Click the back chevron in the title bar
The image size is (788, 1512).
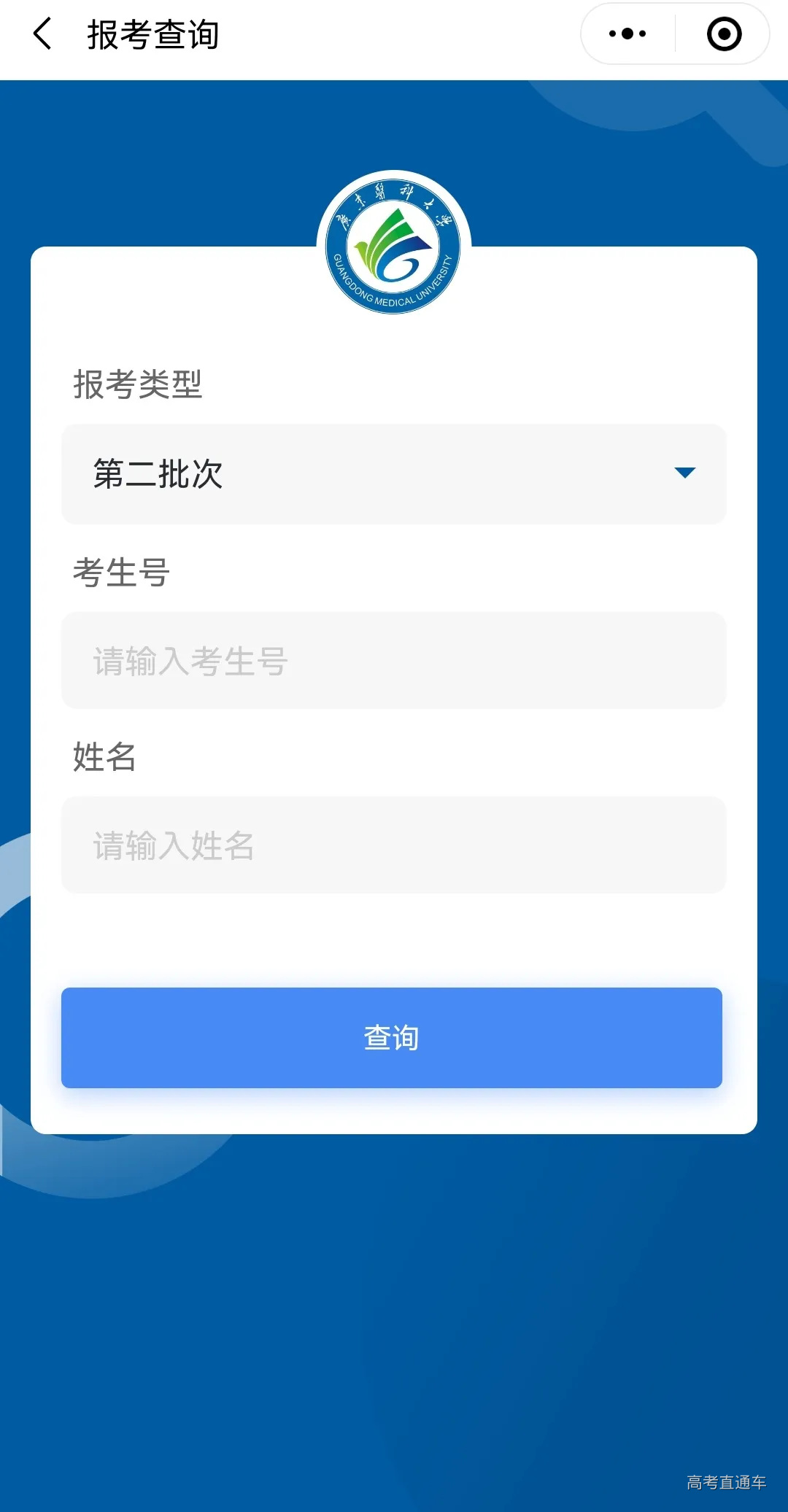(40, 34)
